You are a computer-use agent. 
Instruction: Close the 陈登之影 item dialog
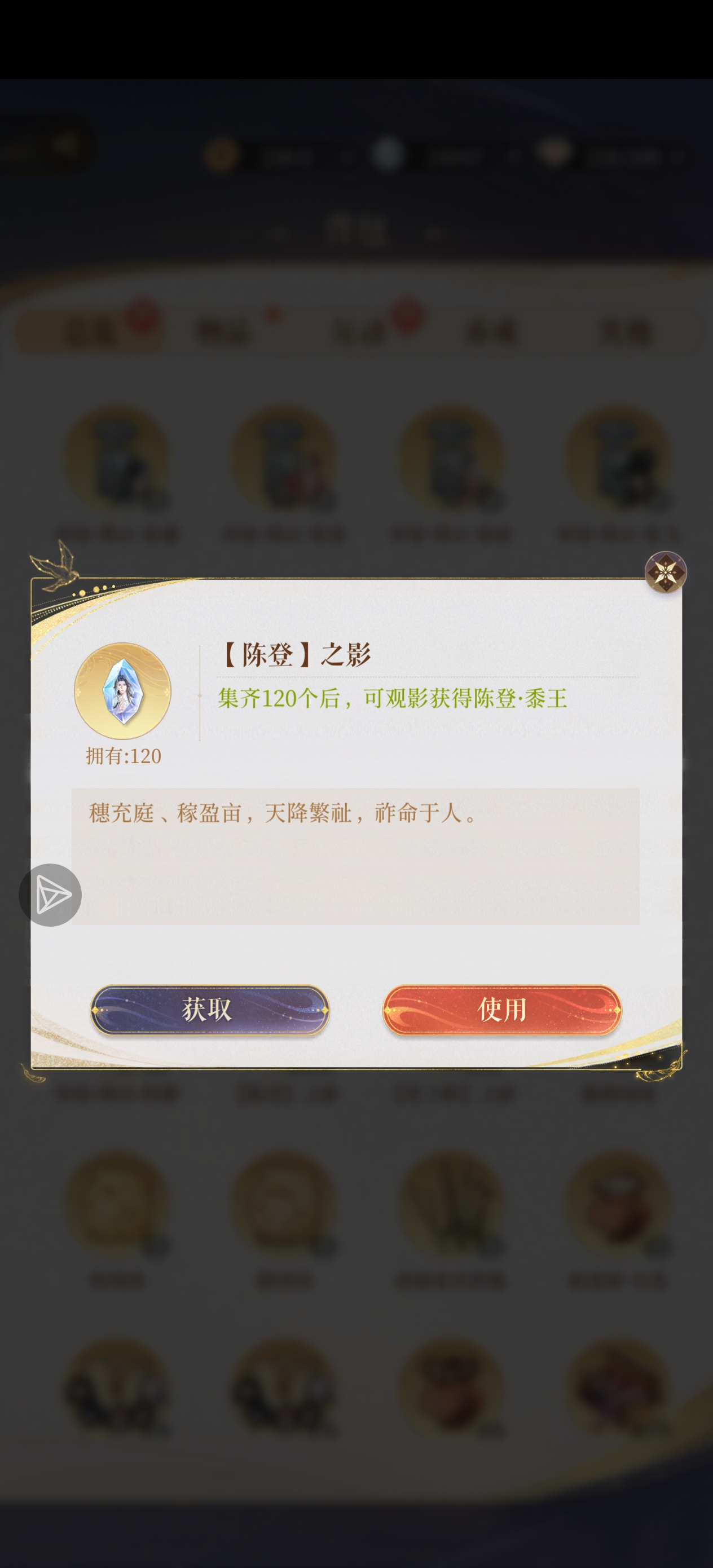tap(665, 571)
